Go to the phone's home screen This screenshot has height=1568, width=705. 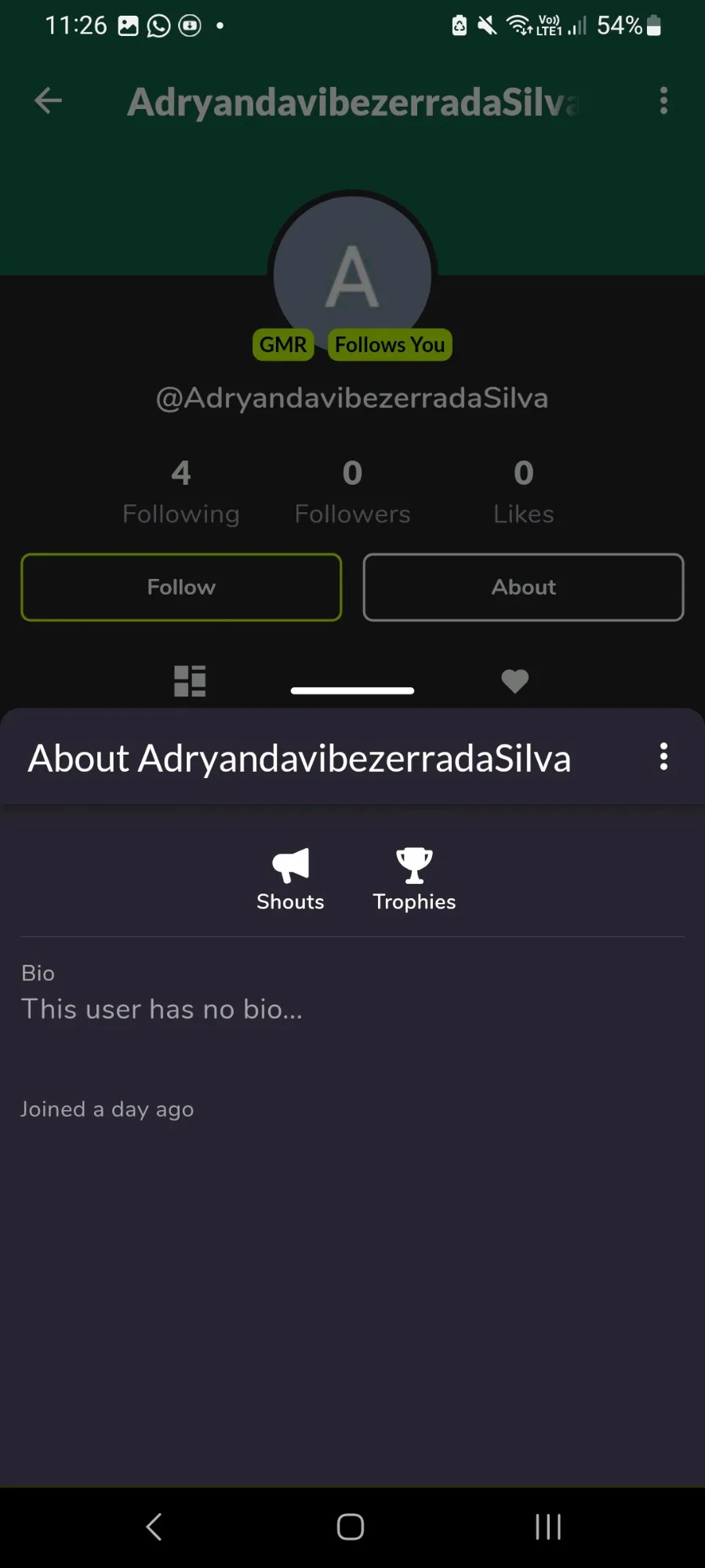(x=351, y=1526)
